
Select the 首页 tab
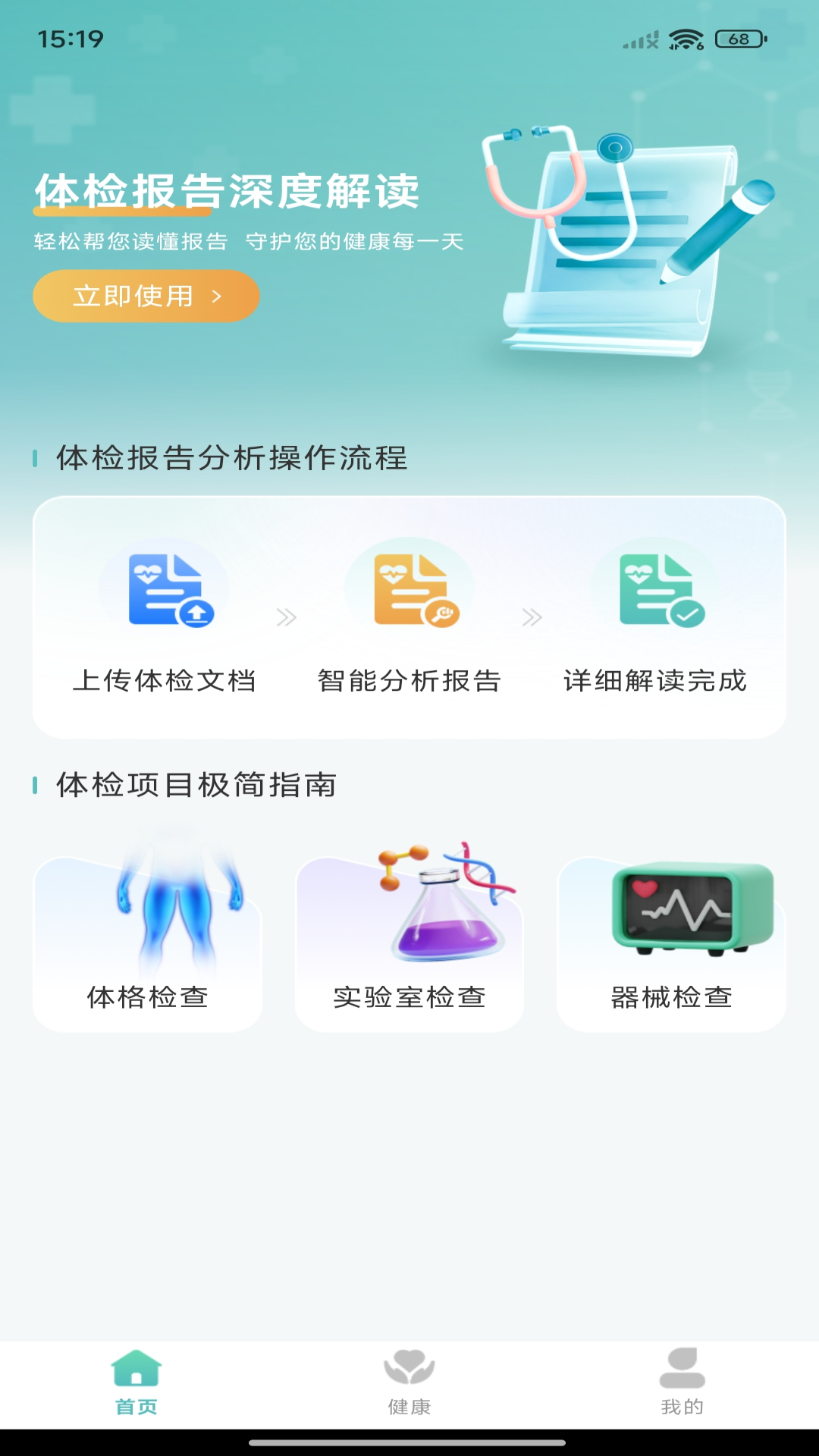tap(136, 1382)
